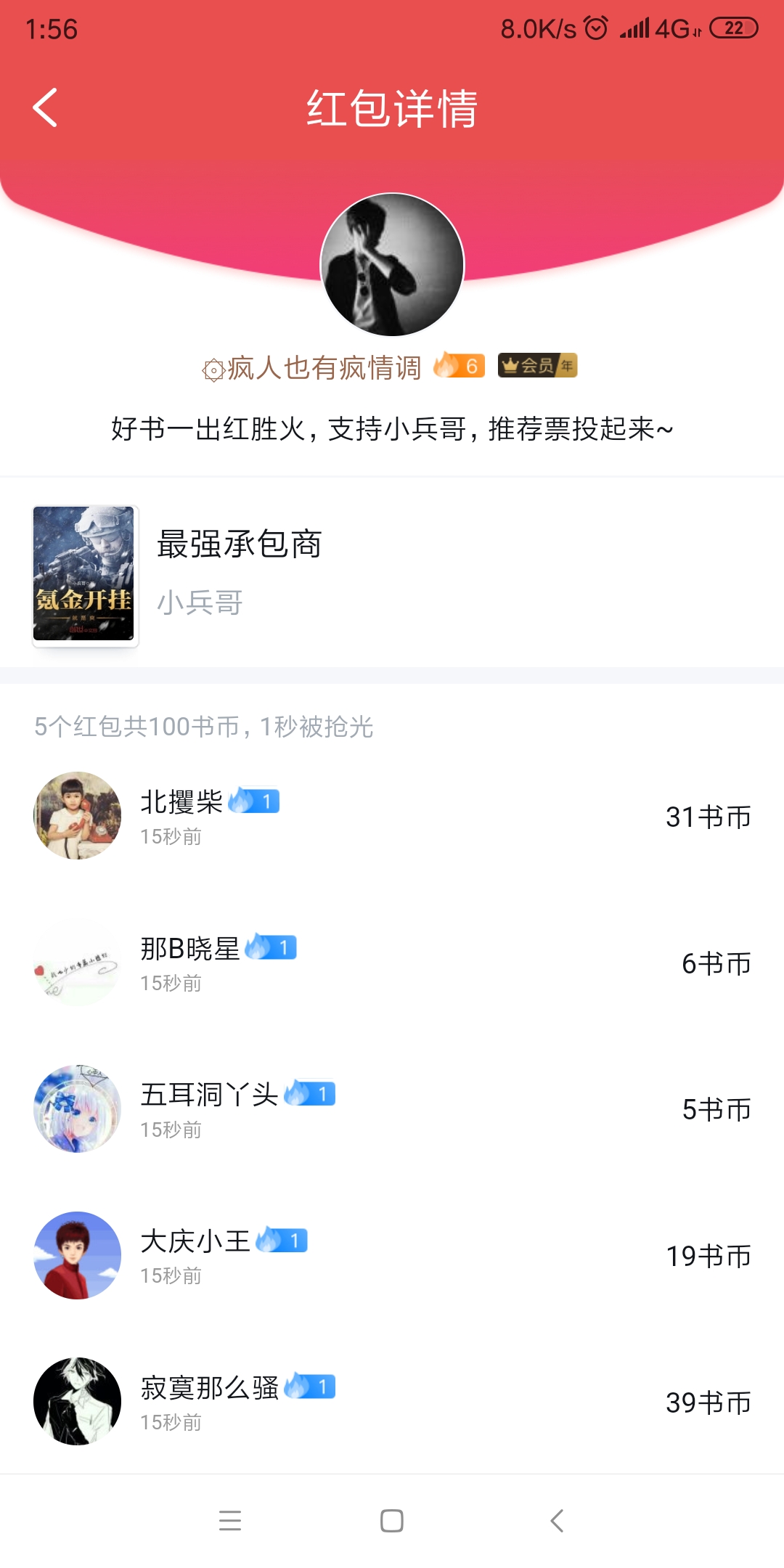View 寂寞那么骚's profile avatar

click(78, 1402)
